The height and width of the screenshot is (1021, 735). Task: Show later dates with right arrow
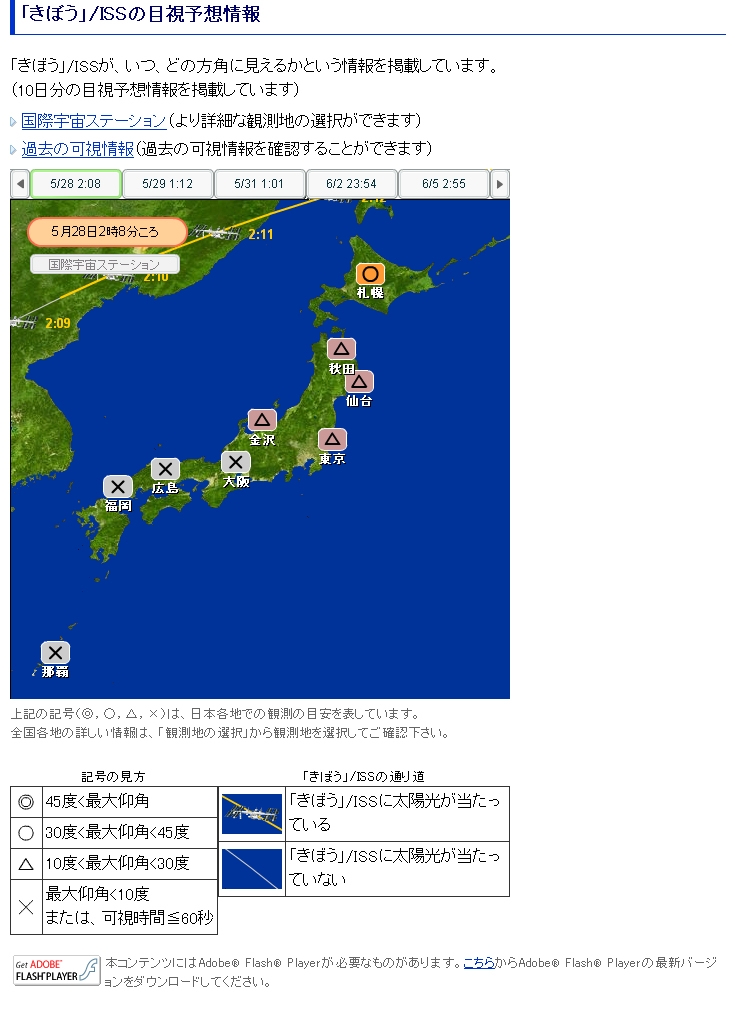pyautogui.click(x=500, y=184)
